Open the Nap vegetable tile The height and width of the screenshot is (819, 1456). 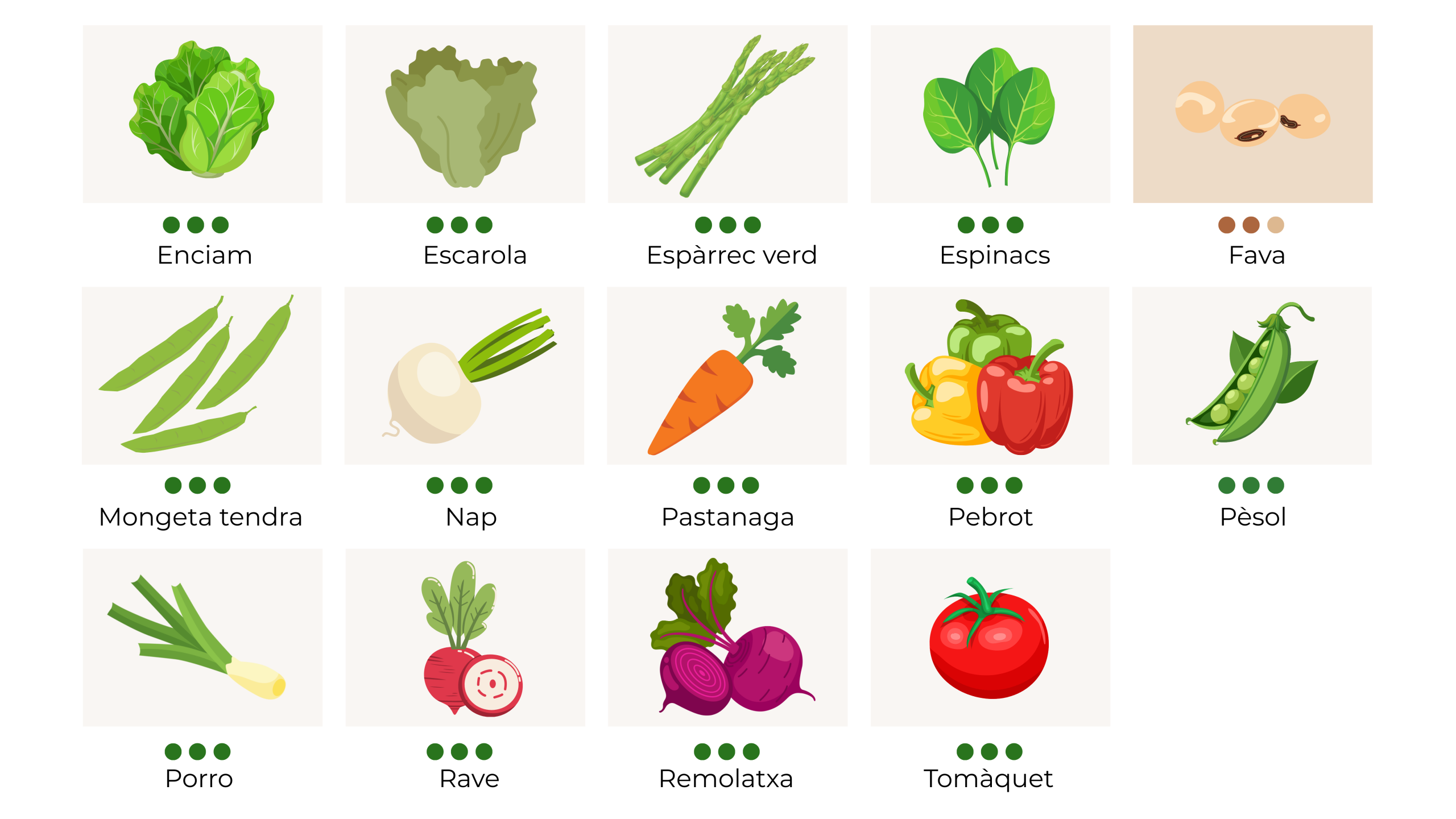pyautogui.click(x=464, y=375)
